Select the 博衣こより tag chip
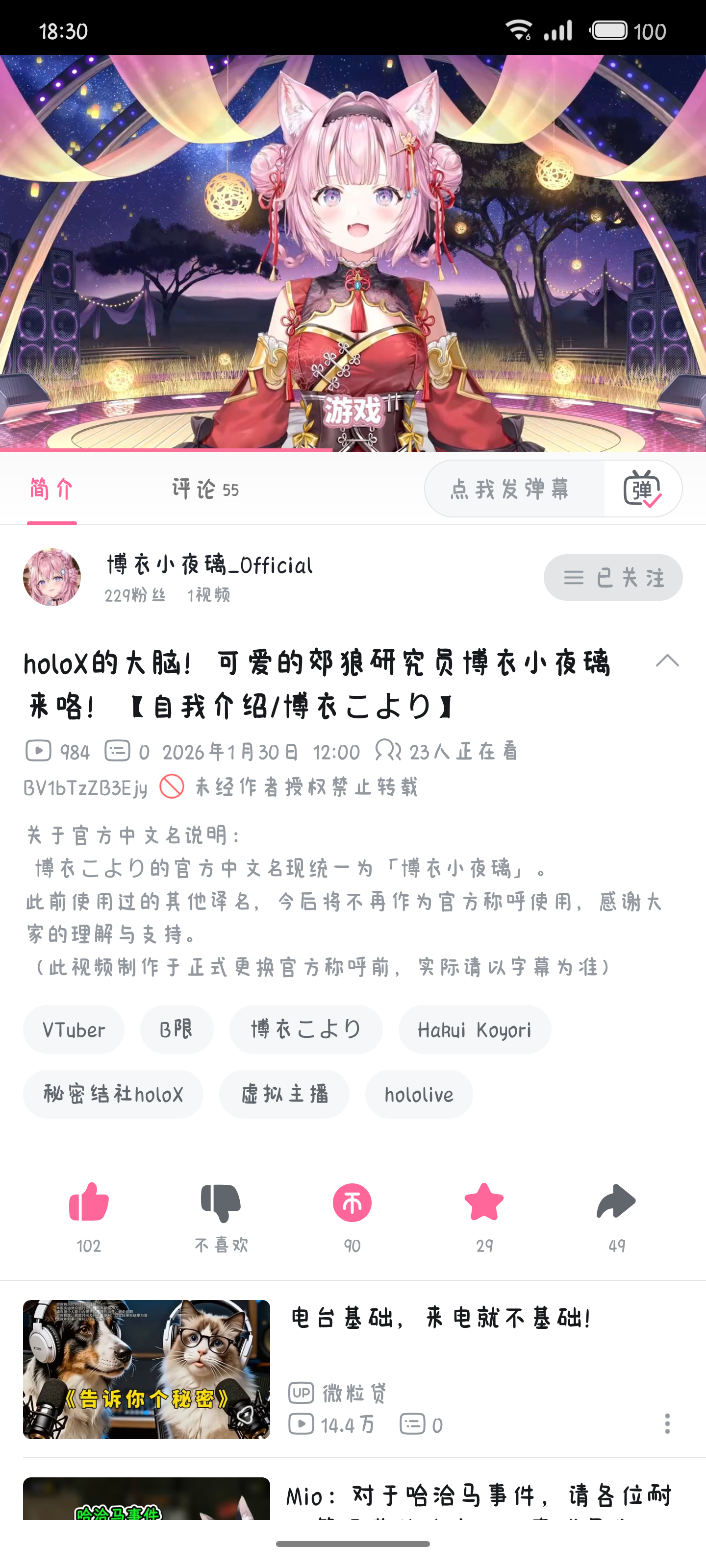The width and height of the screenshot is (706, 1568). pos(306,1030)
